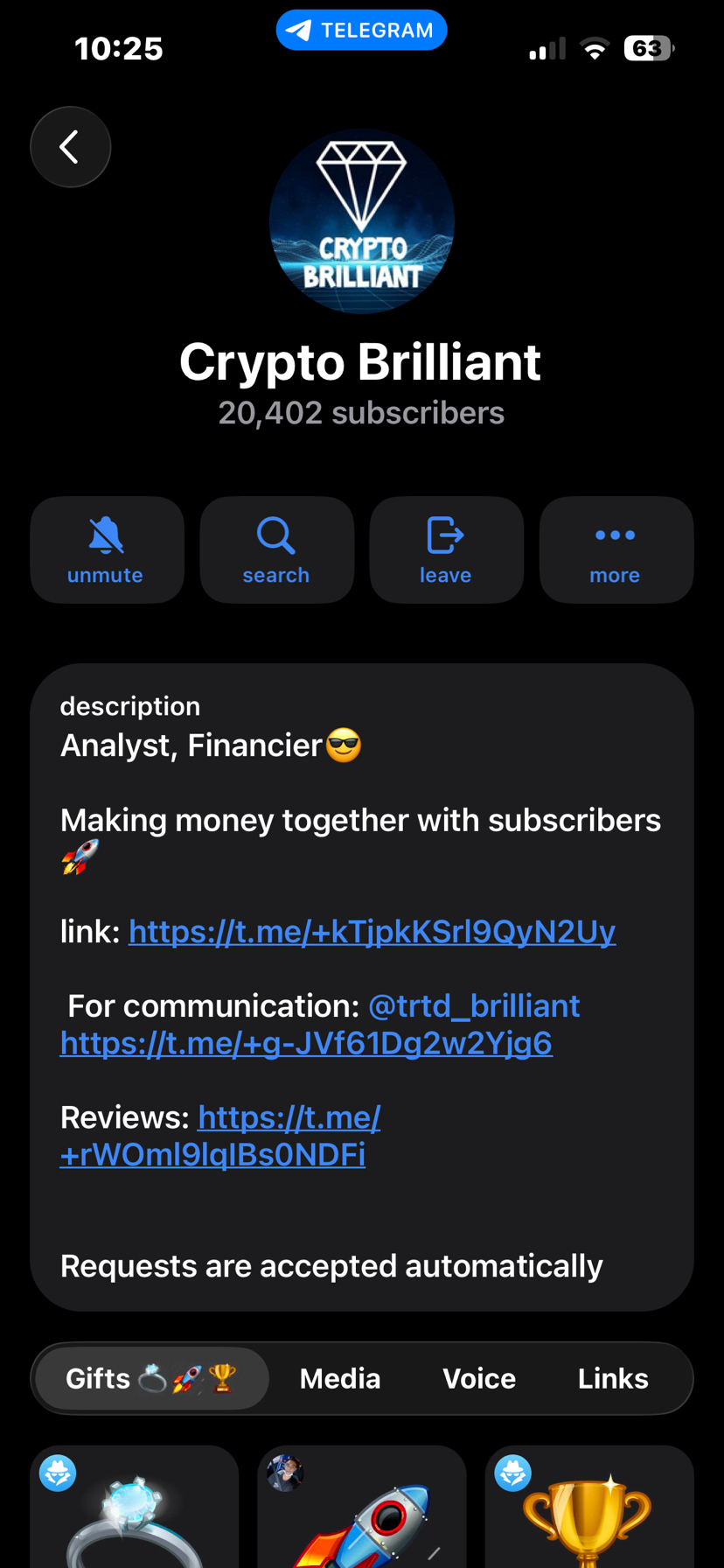
Task: Open the Crypto Brilliant channel avatar
Action: [362, 221]
